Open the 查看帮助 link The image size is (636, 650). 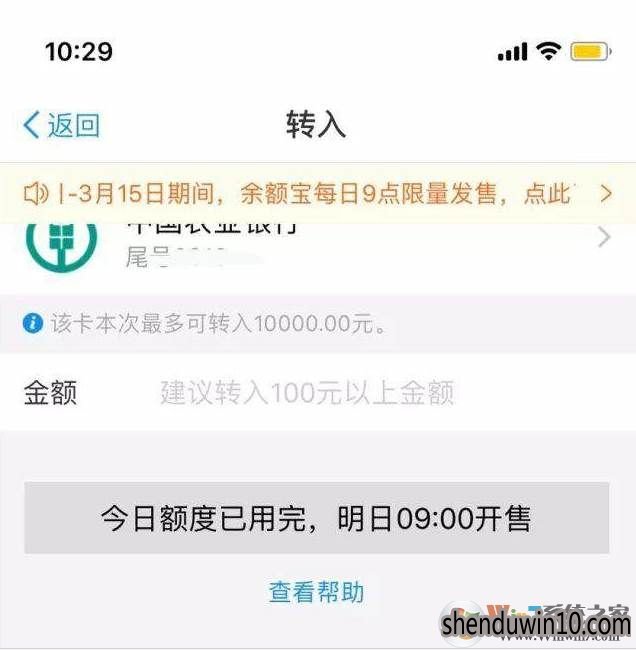(x=316, y=591)
